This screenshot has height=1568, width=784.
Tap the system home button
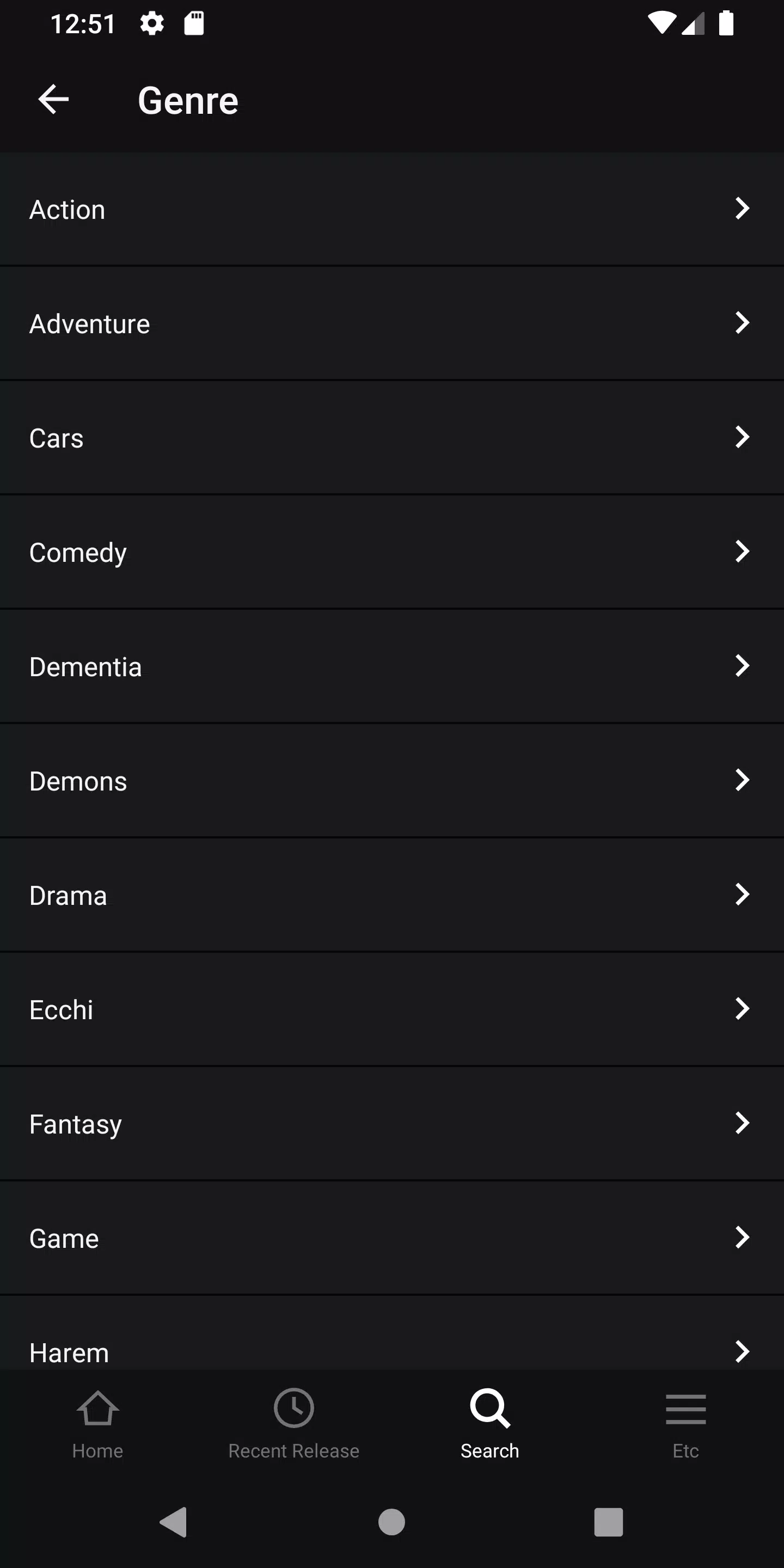click(x=391, y=1522)
